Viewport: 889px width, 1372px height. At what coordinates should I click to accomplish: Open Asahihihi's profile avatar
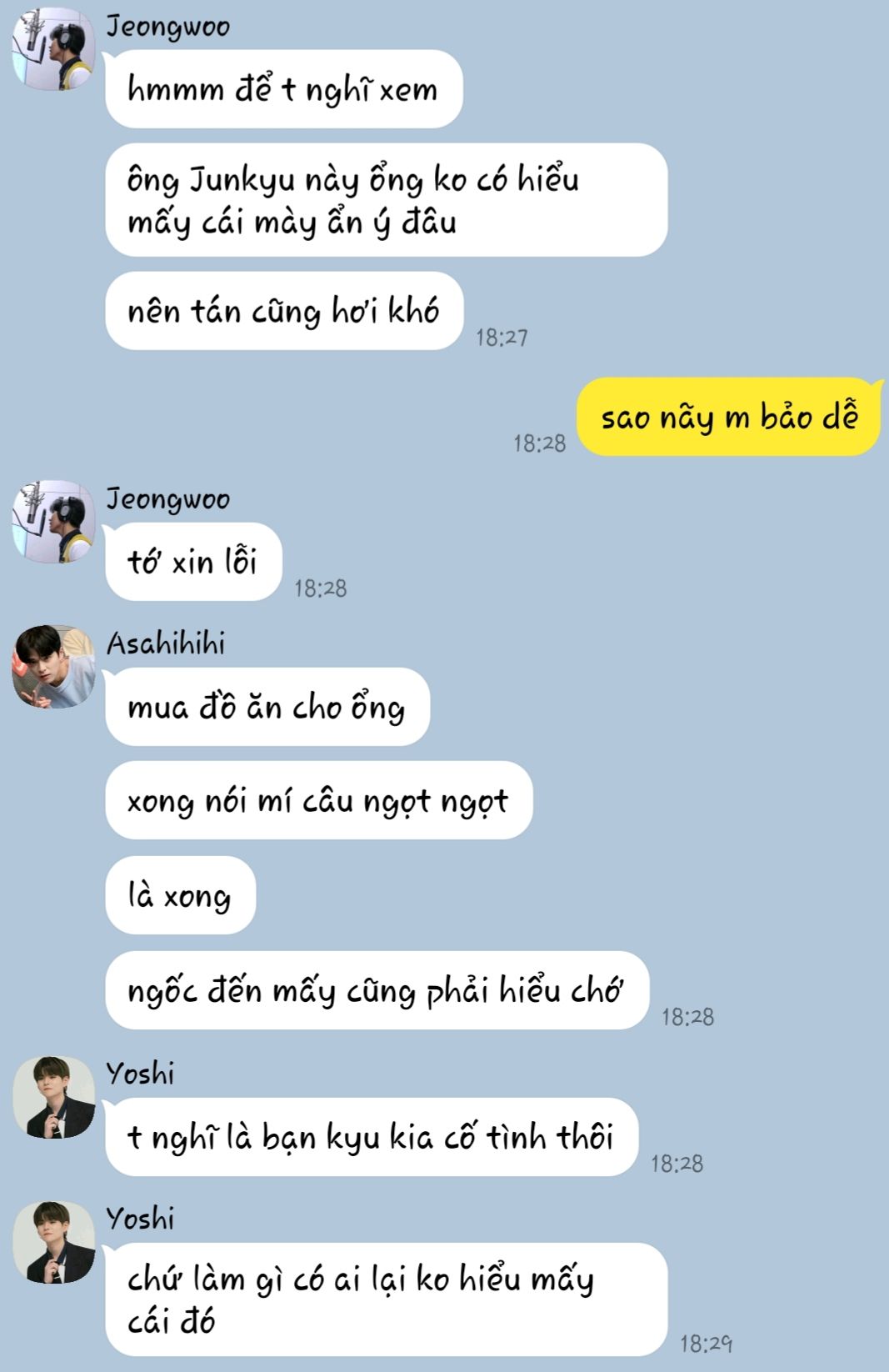click(54, 667)
